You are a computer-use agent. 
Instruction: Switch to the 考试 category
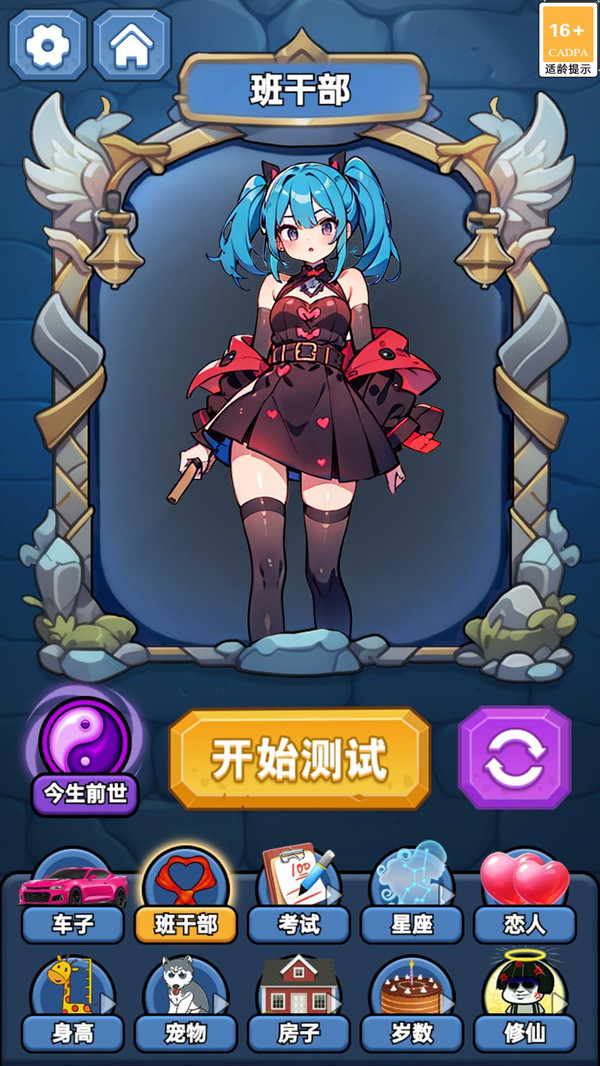[x=299, y=896]
